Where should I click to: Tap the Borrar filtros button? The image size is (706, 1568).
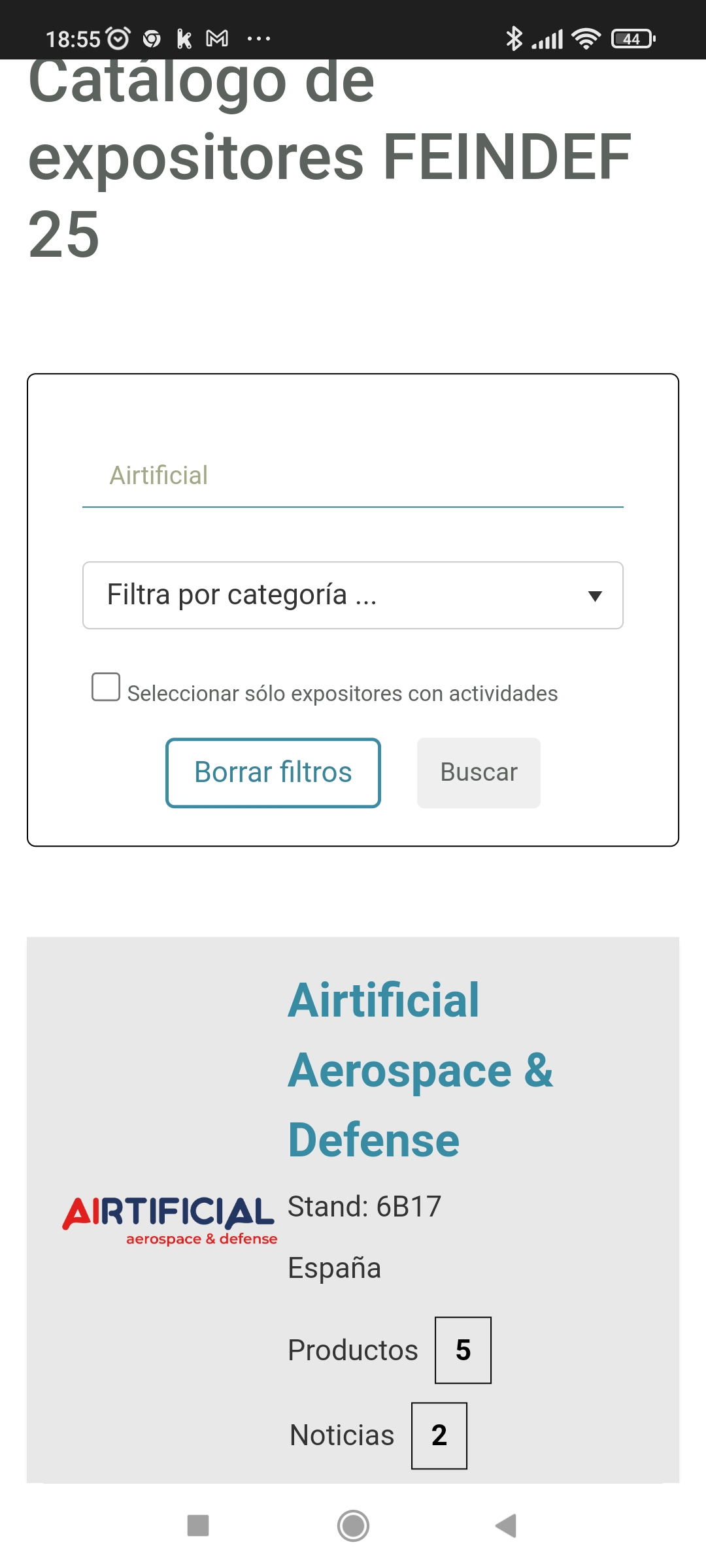click(273, 773)
